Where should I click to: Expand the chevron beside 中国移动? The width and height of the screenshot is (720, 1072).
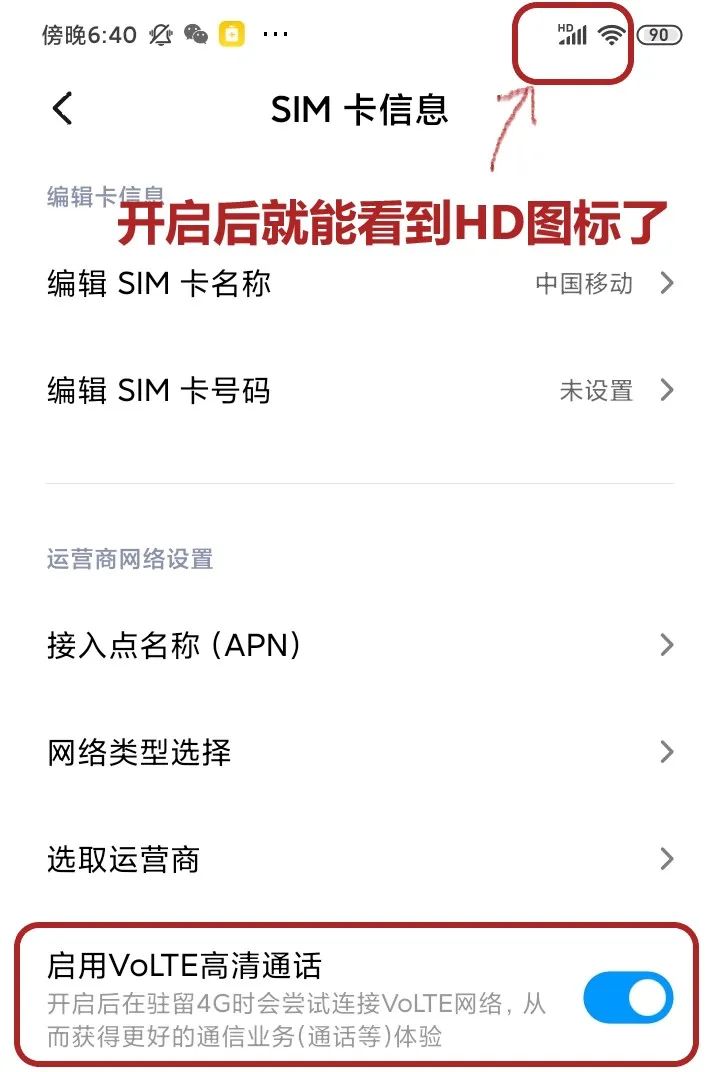pos(666,283)
